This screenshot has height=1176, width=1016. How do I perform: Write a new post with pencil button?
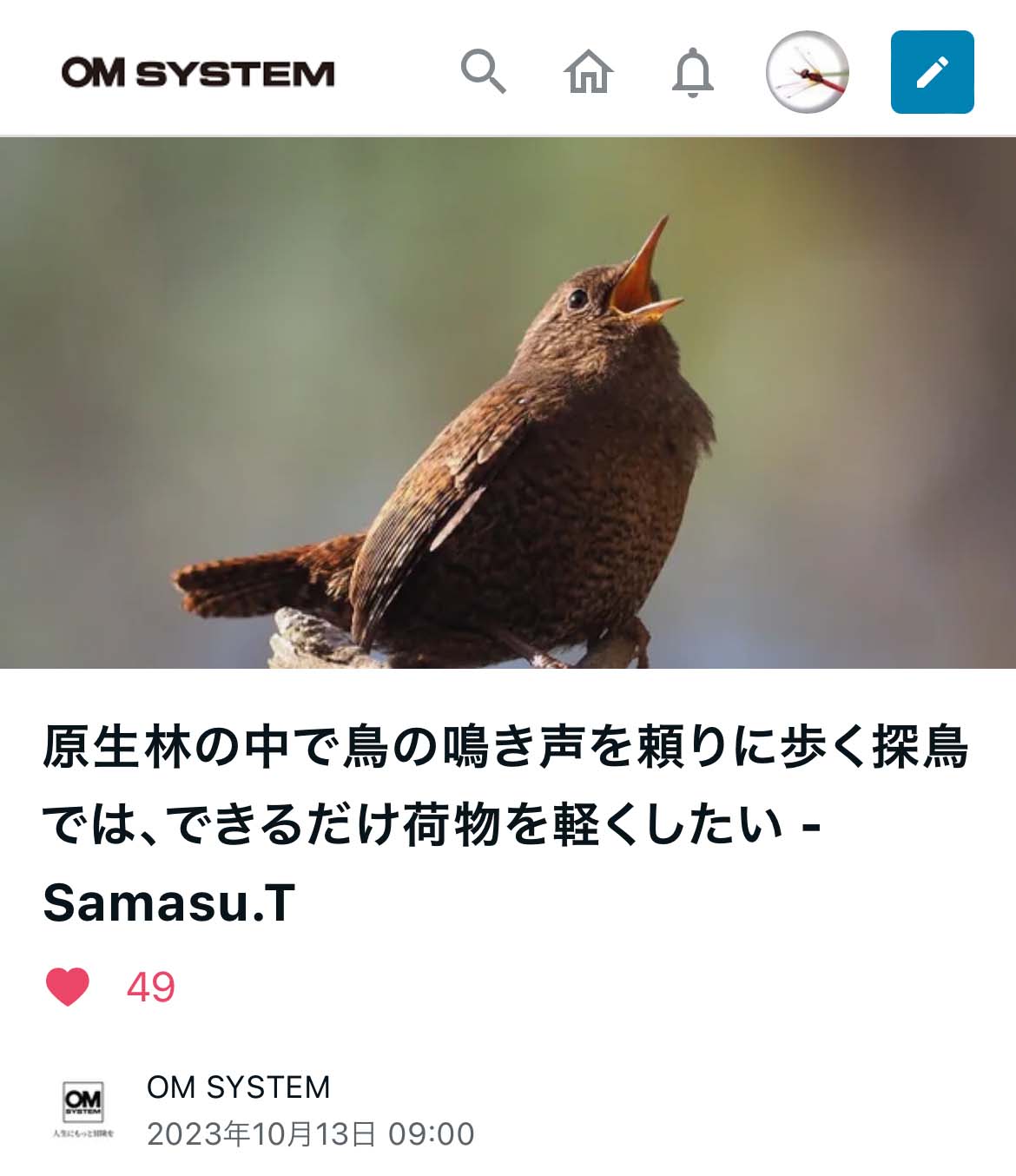[x=932, y=72]
